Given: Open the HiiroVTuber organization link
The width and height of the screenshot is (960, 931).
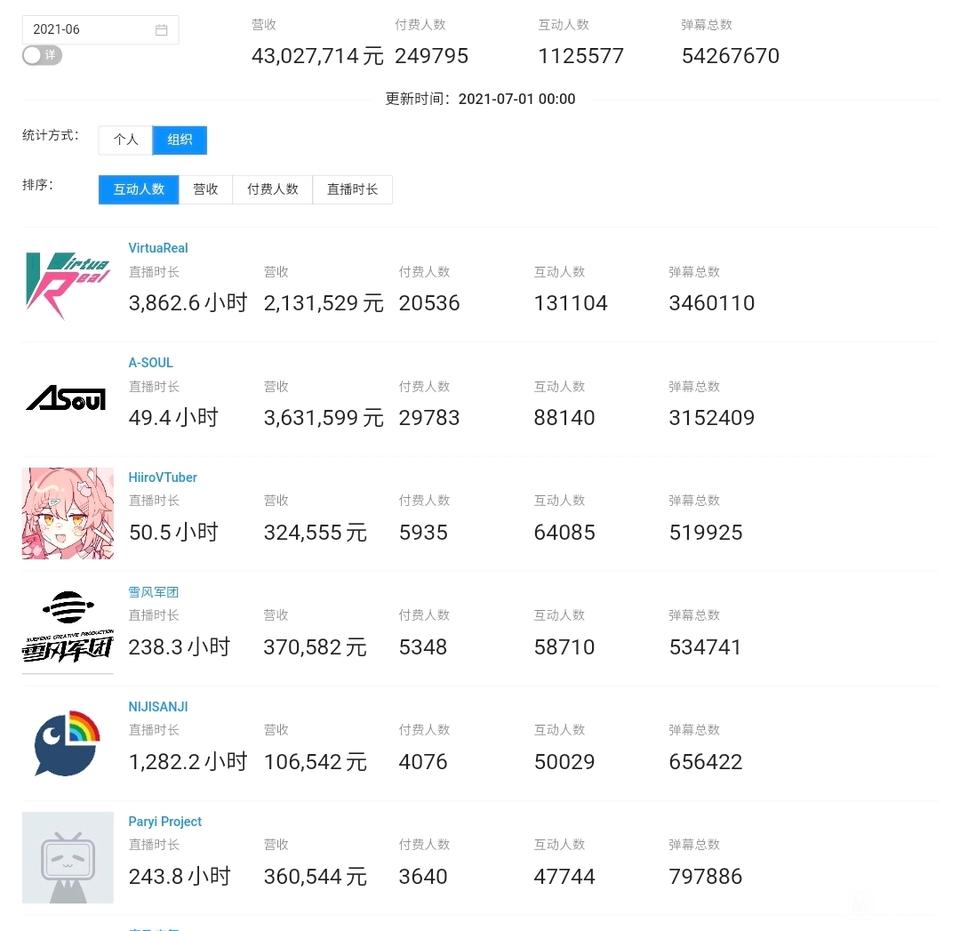Looking at the screenshot, I should [x=163, y=477].
